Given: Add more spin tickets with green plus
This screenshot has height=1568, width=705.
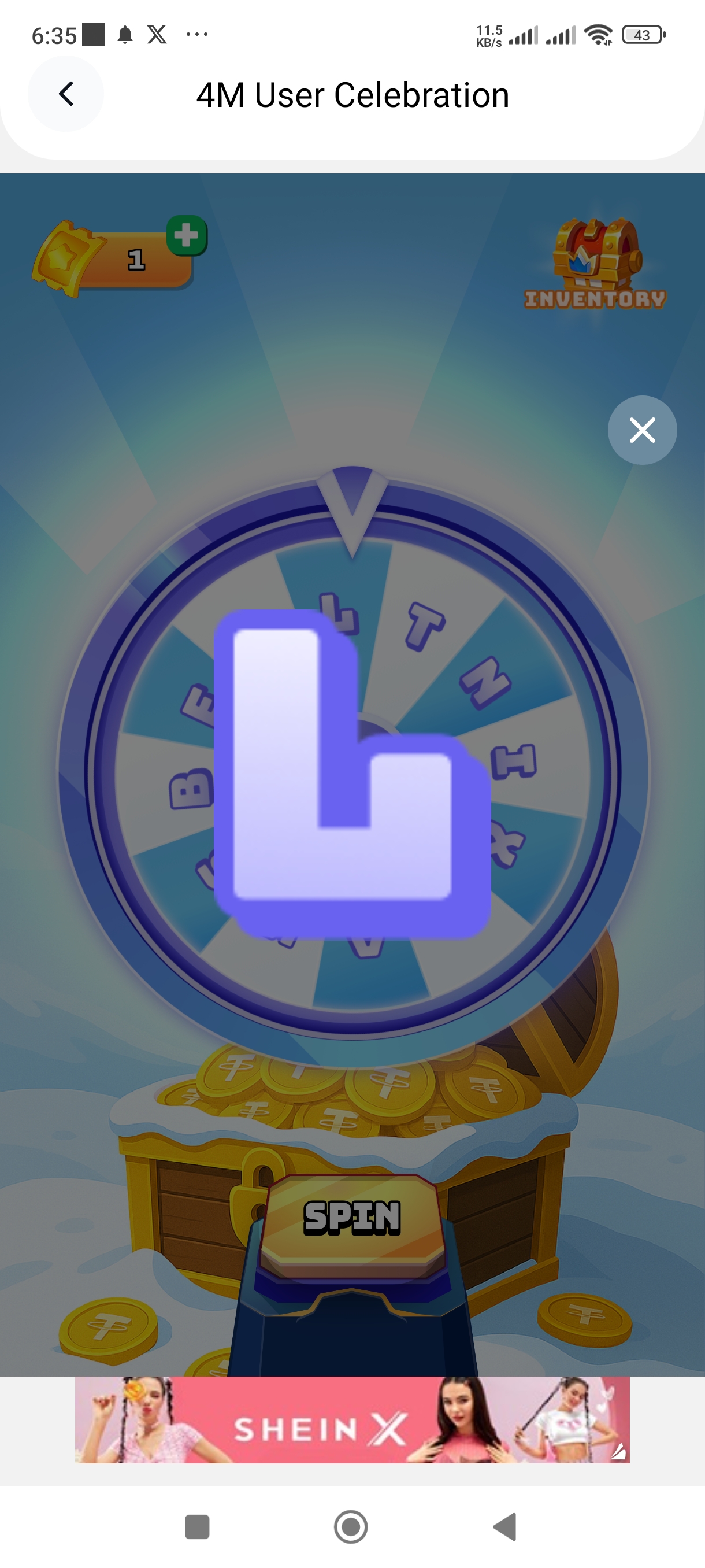Looking at the screenshot, I should click(x=187, y=235).
